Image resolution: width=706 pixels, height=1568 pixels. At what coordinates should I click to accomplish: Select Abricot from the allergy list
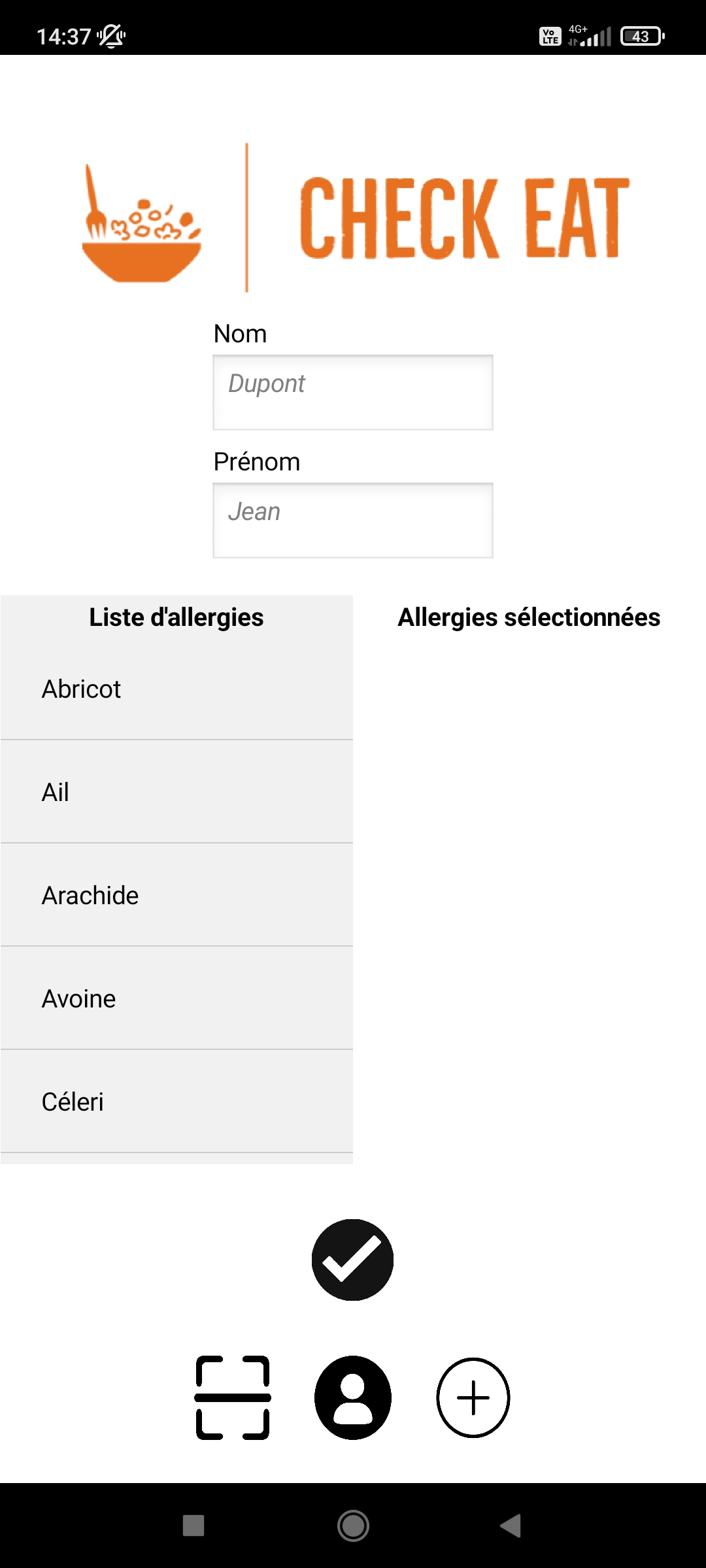click(x=176, y=689)
